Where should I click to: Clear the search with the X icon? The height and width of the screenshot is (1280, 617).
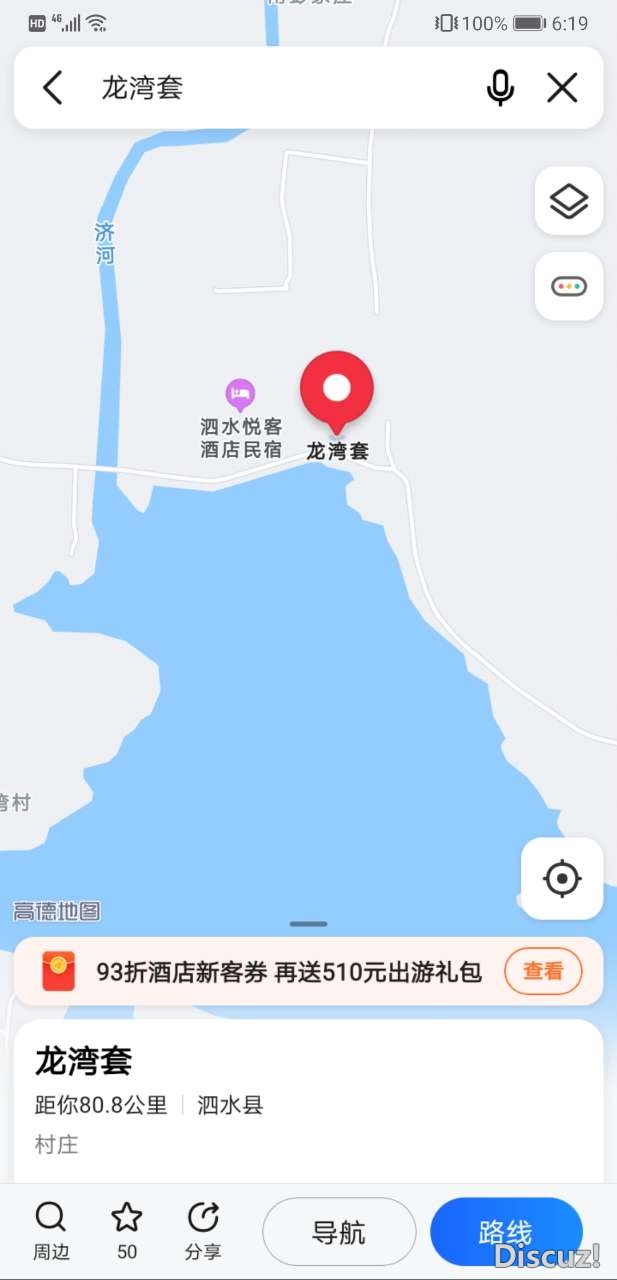click(x=562, y=88)
